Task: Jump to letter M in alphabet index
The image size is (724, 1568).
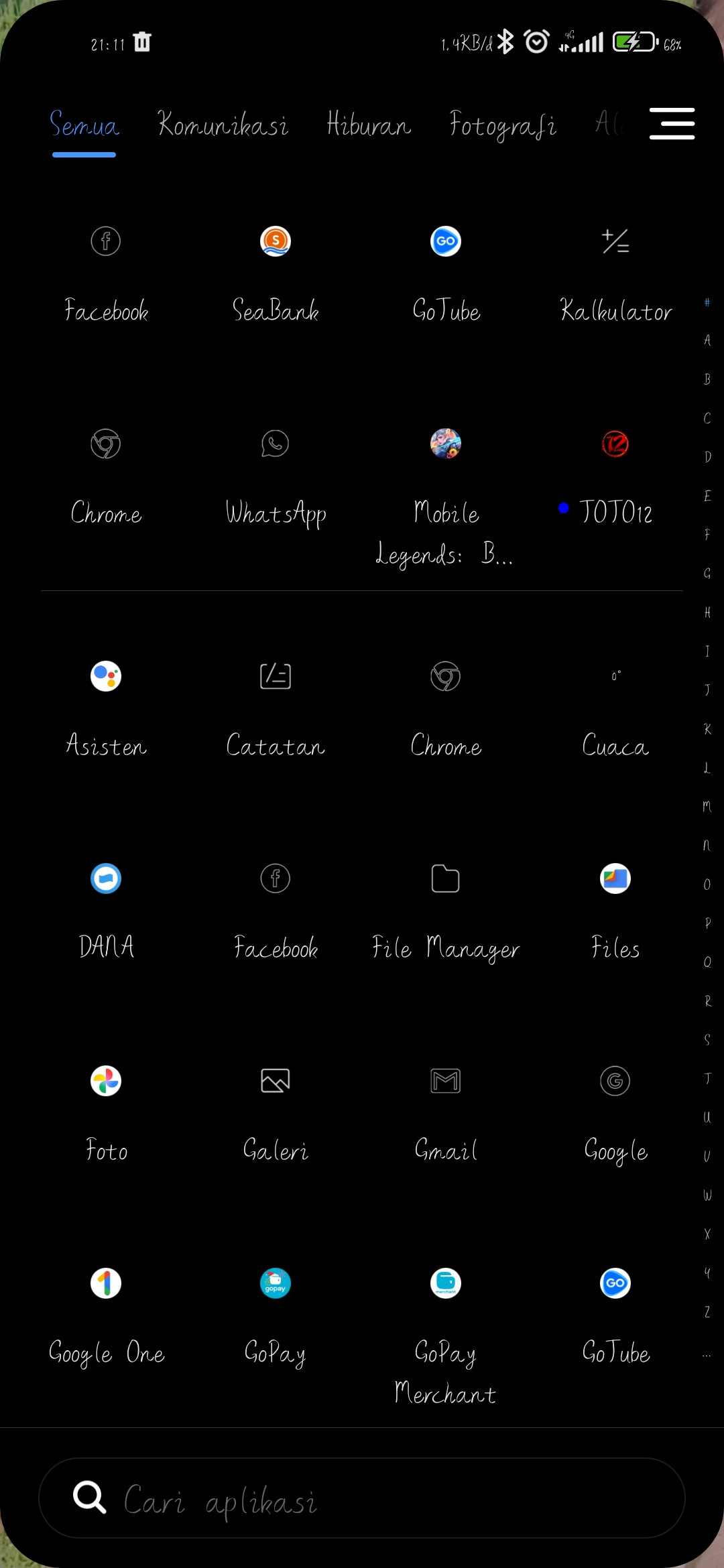Action: coord(707,807)
